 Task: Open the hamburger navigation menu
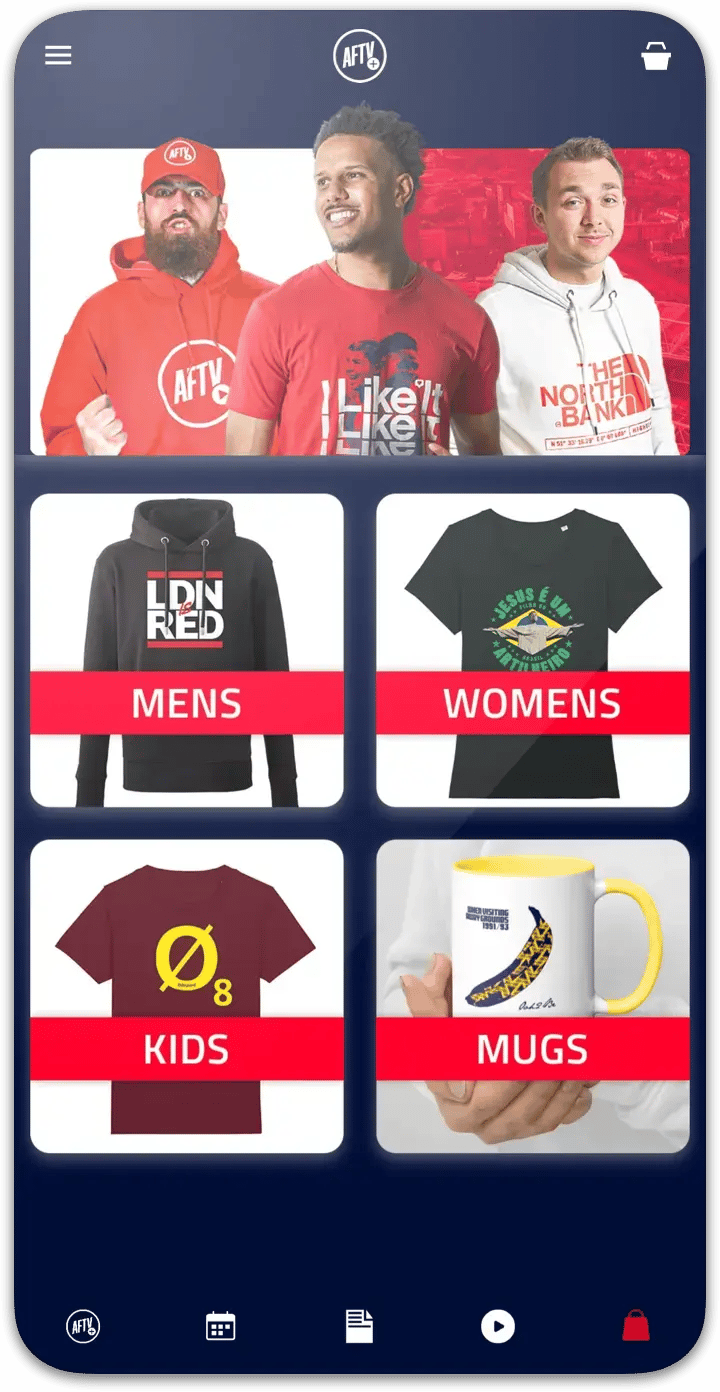[x=58, y=55]
